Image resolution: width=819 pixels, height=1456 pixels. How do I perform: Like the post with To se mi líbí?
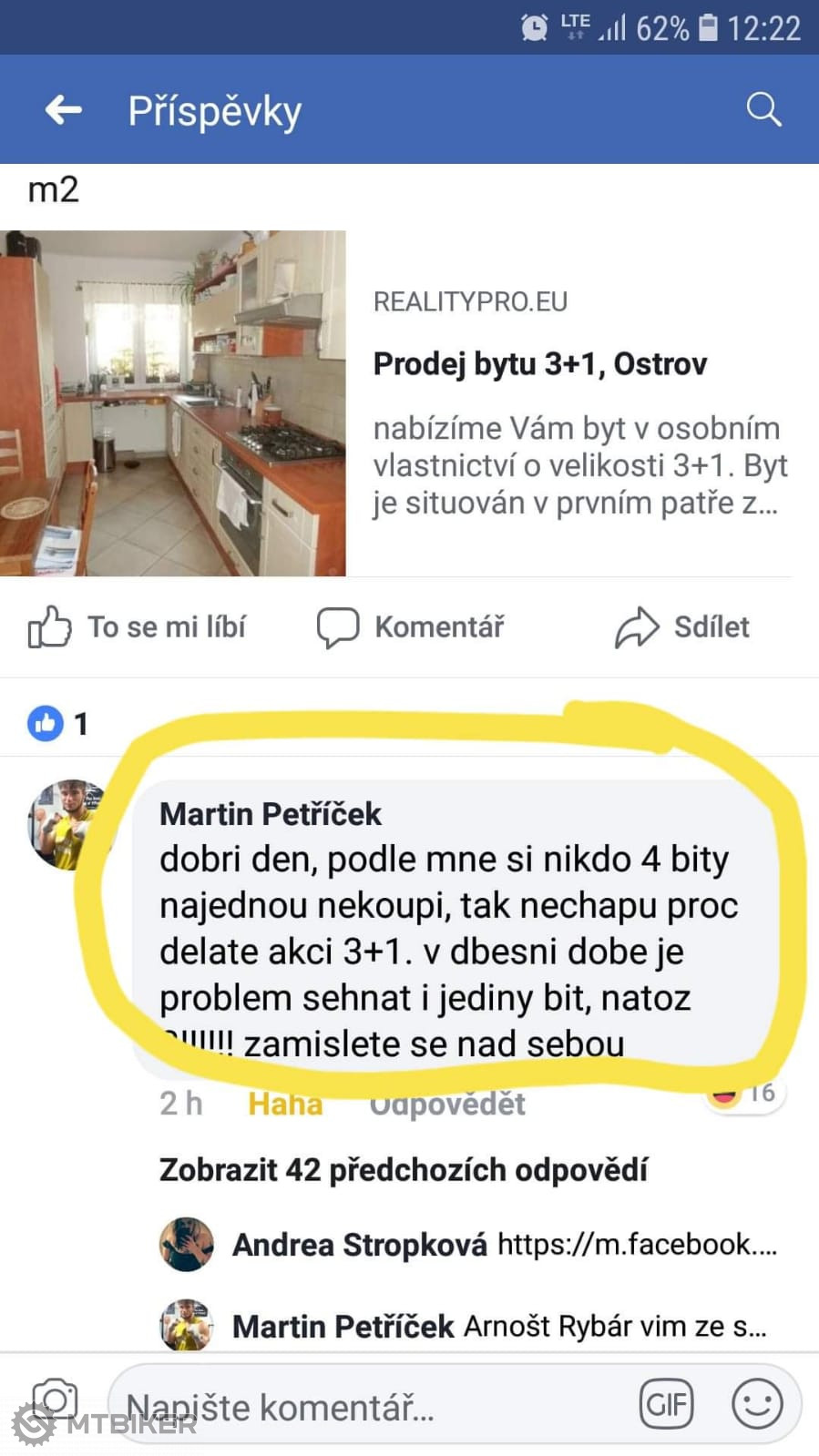point(137,627)
